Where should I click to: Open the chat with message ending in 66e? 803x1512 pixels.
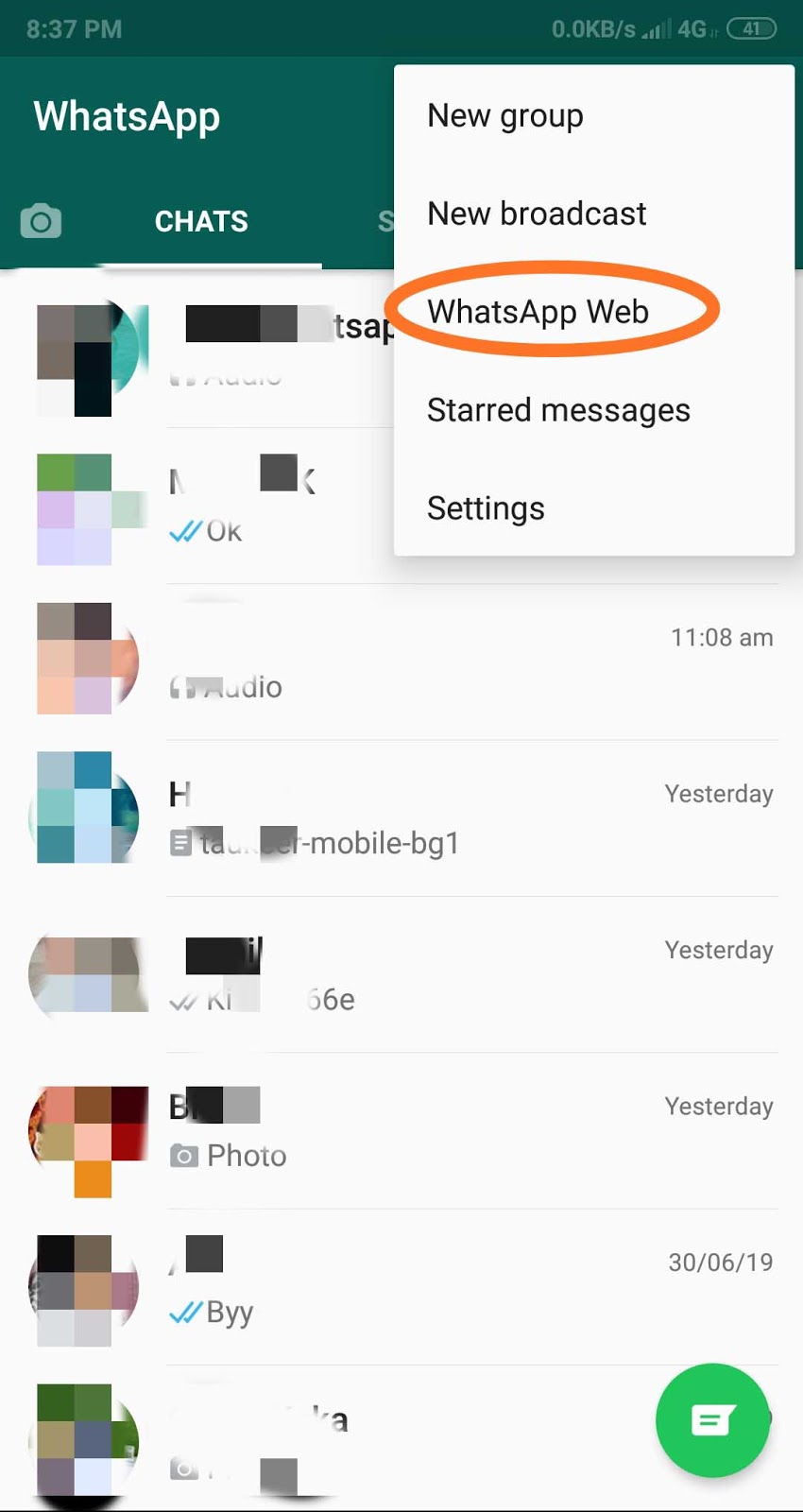pos(425,975)
